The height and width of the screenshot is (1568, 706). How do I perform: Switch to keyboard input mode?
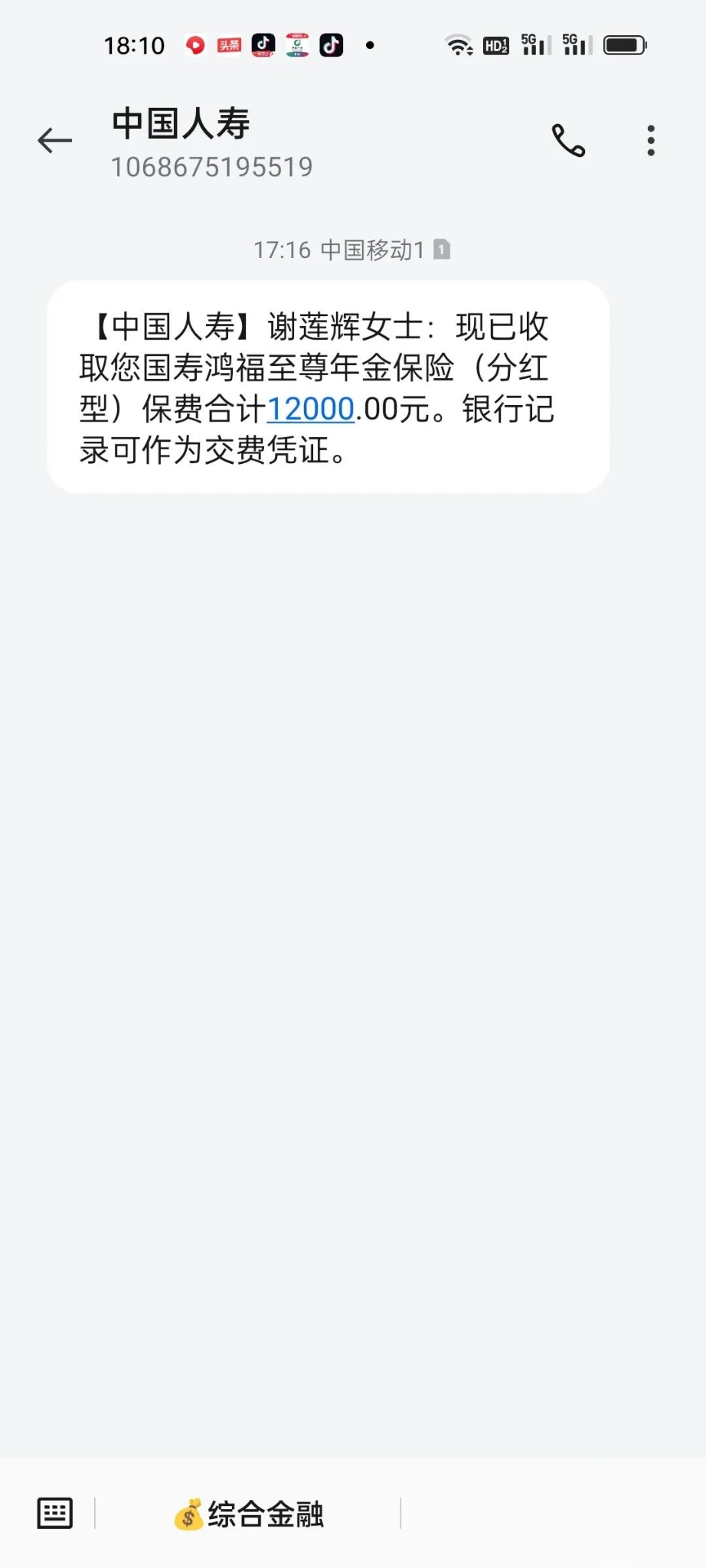pos(55,1513)
